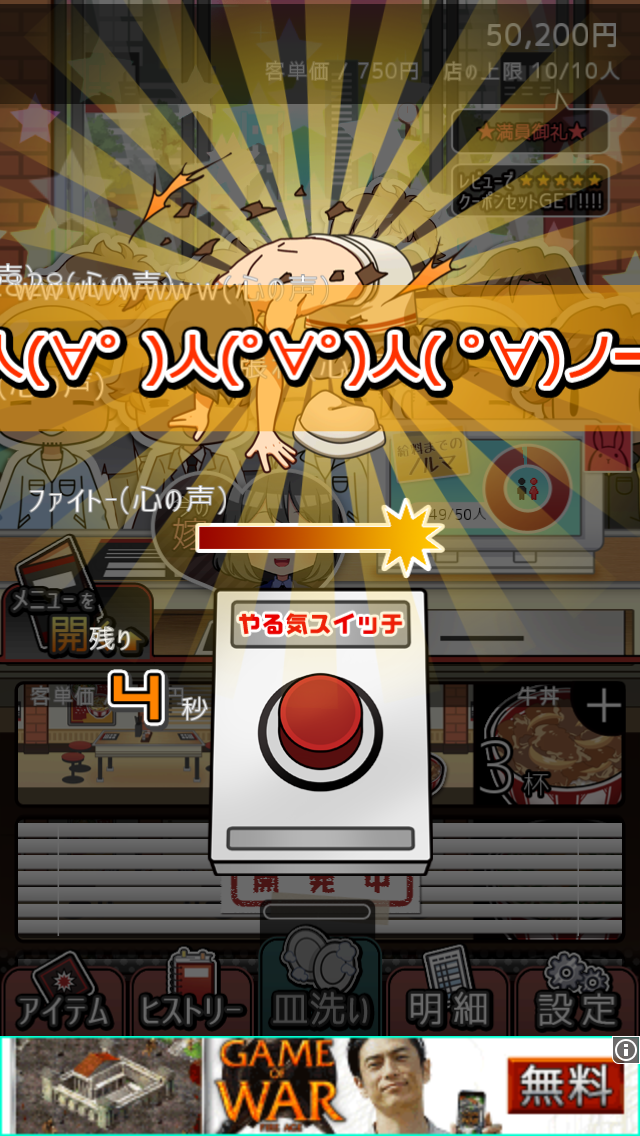Add more 牛丼 with the plus button
The image size is (640, 1136).
click(603, 708)
